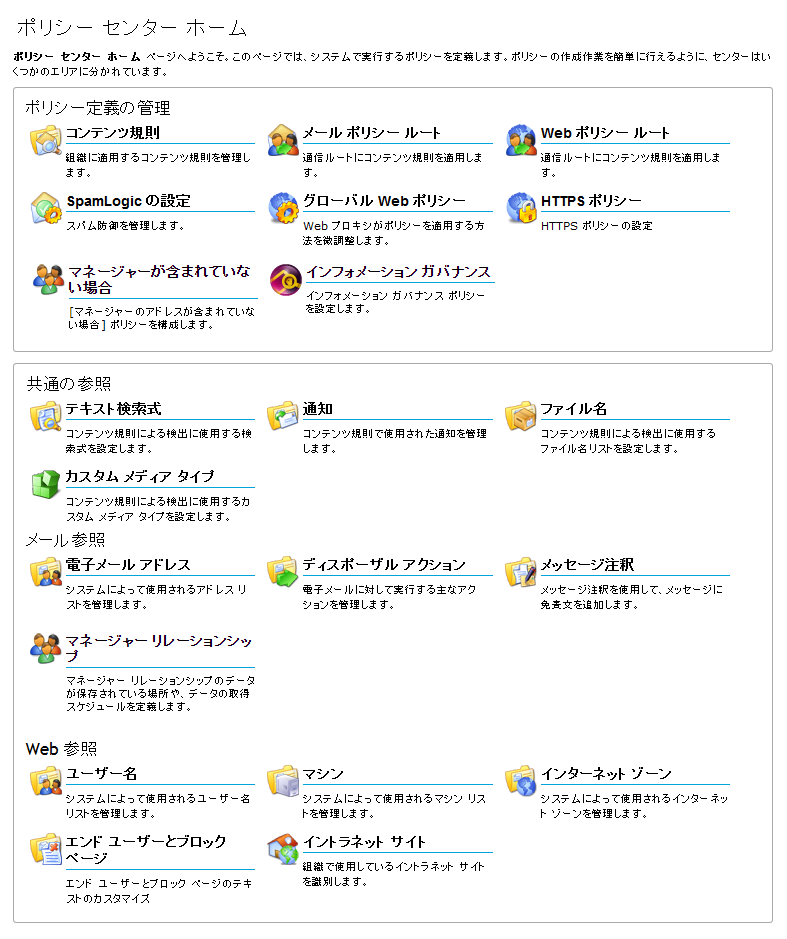The image size is (787, 939).
Task: Open カスタム メディア タイプ
Action: point(139,476)
